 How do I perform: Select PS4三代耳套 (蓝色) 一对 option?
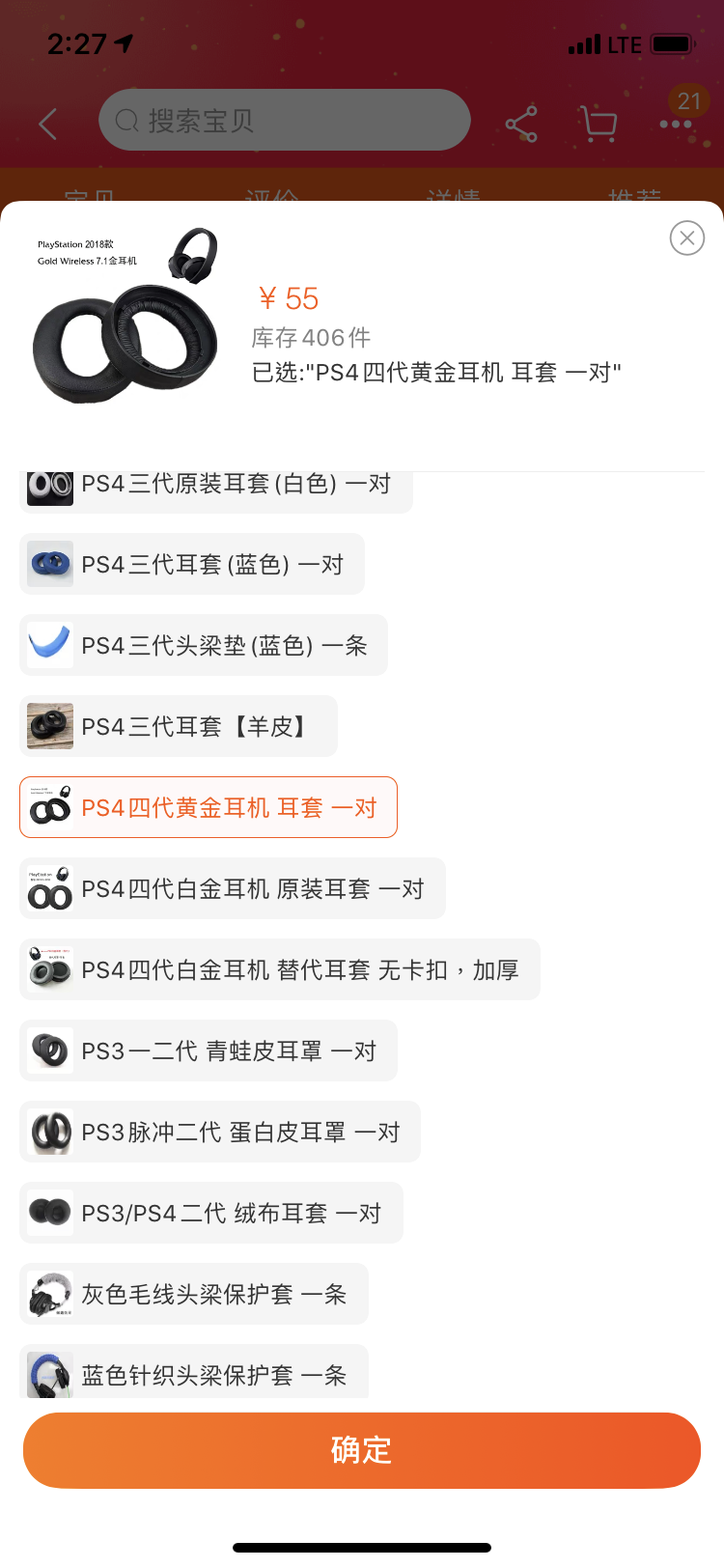pyautogui.click(x=192, y=564)
